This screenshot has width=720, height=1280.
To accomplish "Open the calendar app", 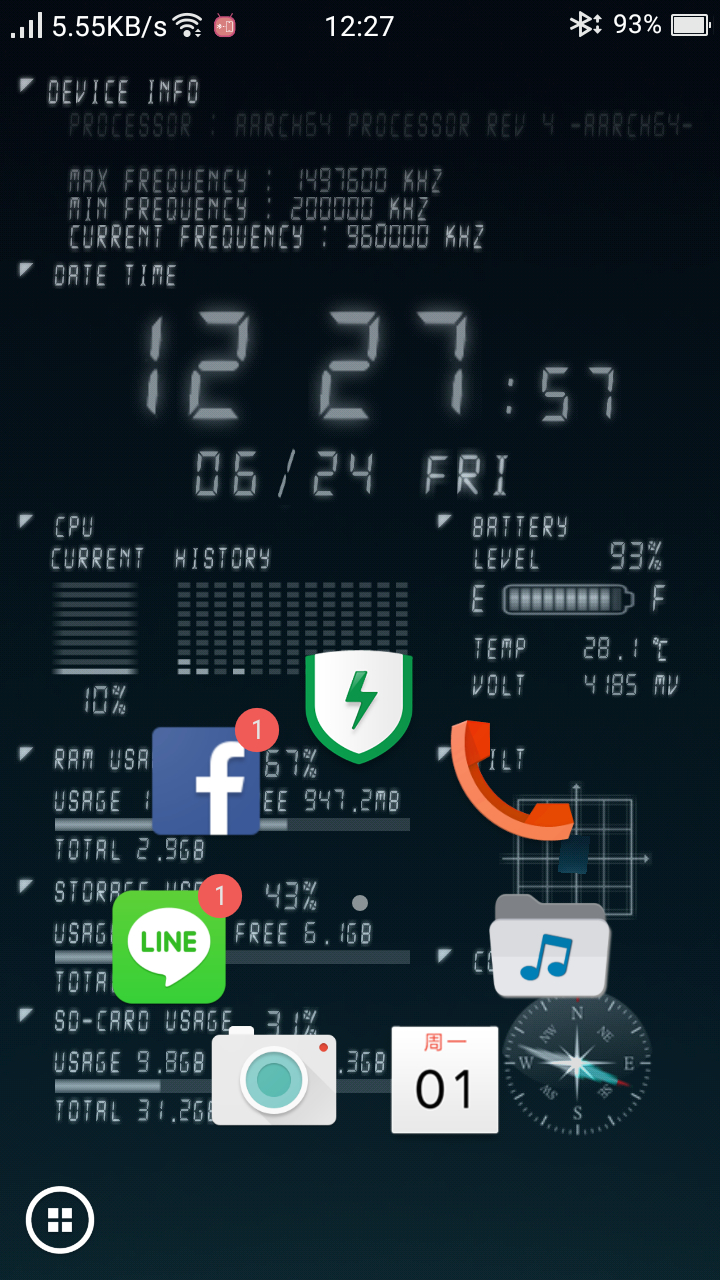I will tap(444, 1080).
